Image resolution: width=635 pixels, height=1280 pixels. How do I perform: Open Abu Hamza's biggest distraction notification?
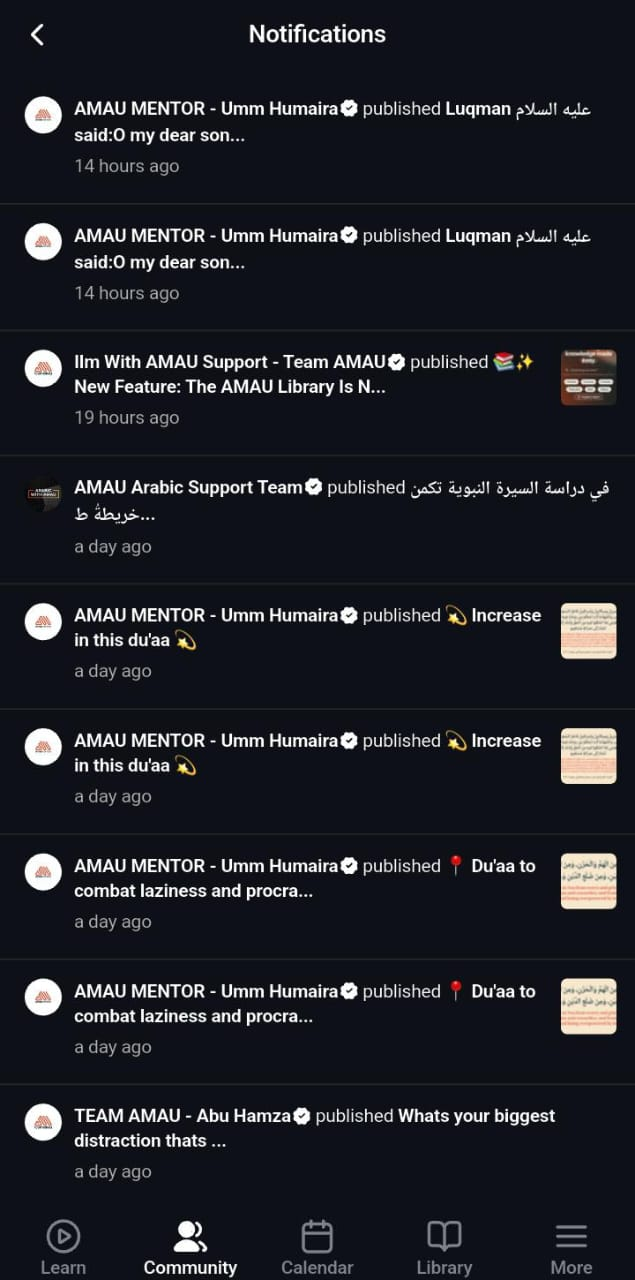(300, 1141)
